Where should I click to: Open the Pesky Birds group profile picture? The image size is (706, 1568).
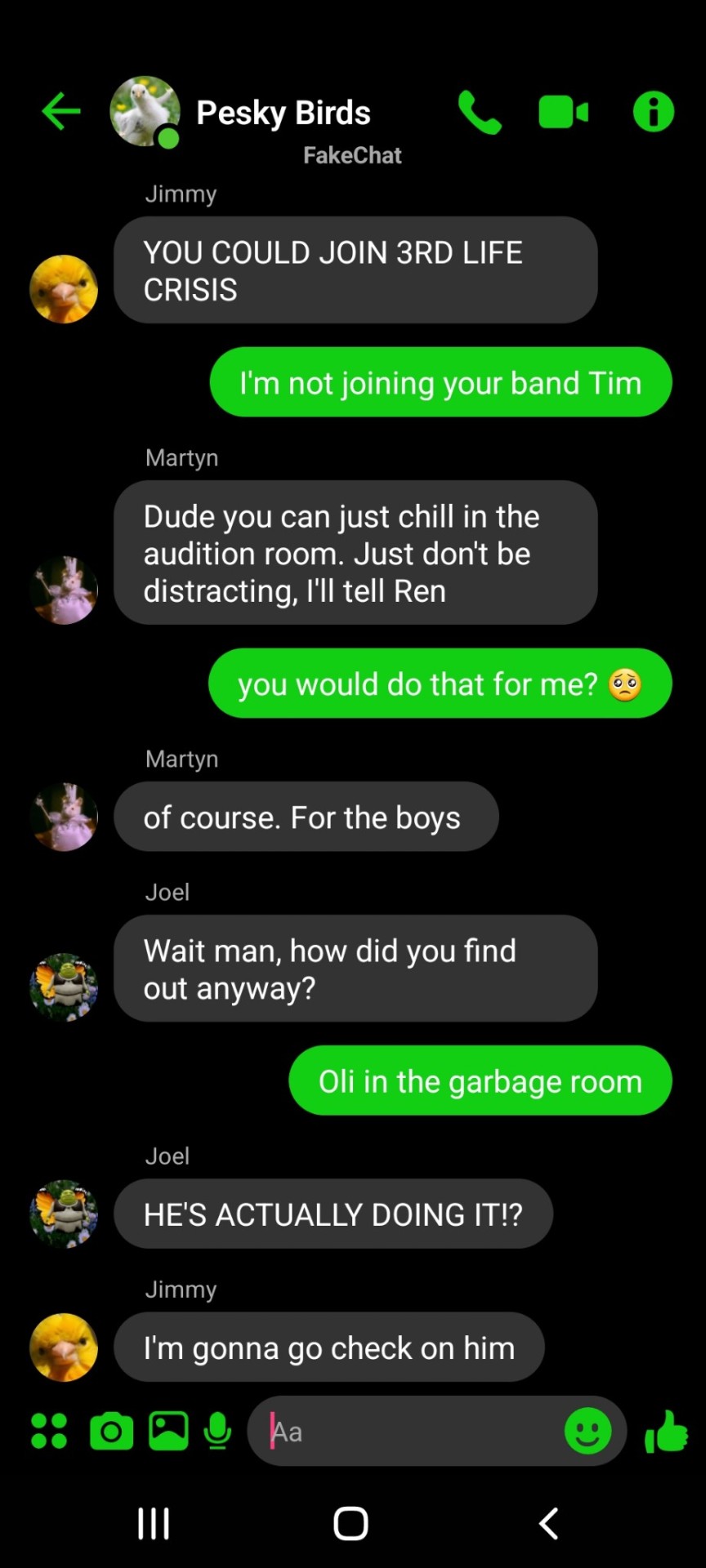(x=145, y=112)
